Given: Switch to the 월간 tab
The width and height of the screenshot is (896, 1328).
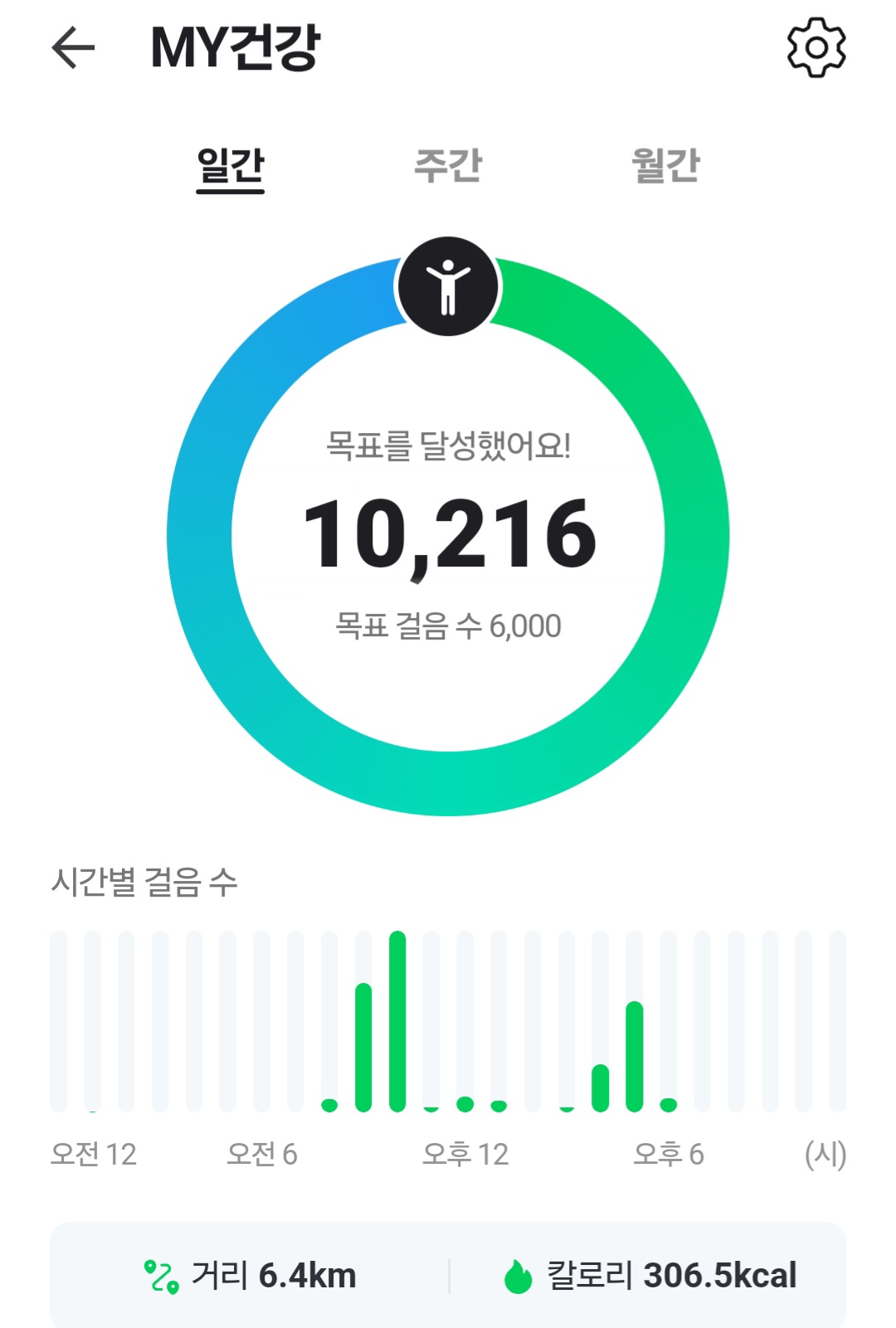Looking at the screenshot, I should pos(665,164).
